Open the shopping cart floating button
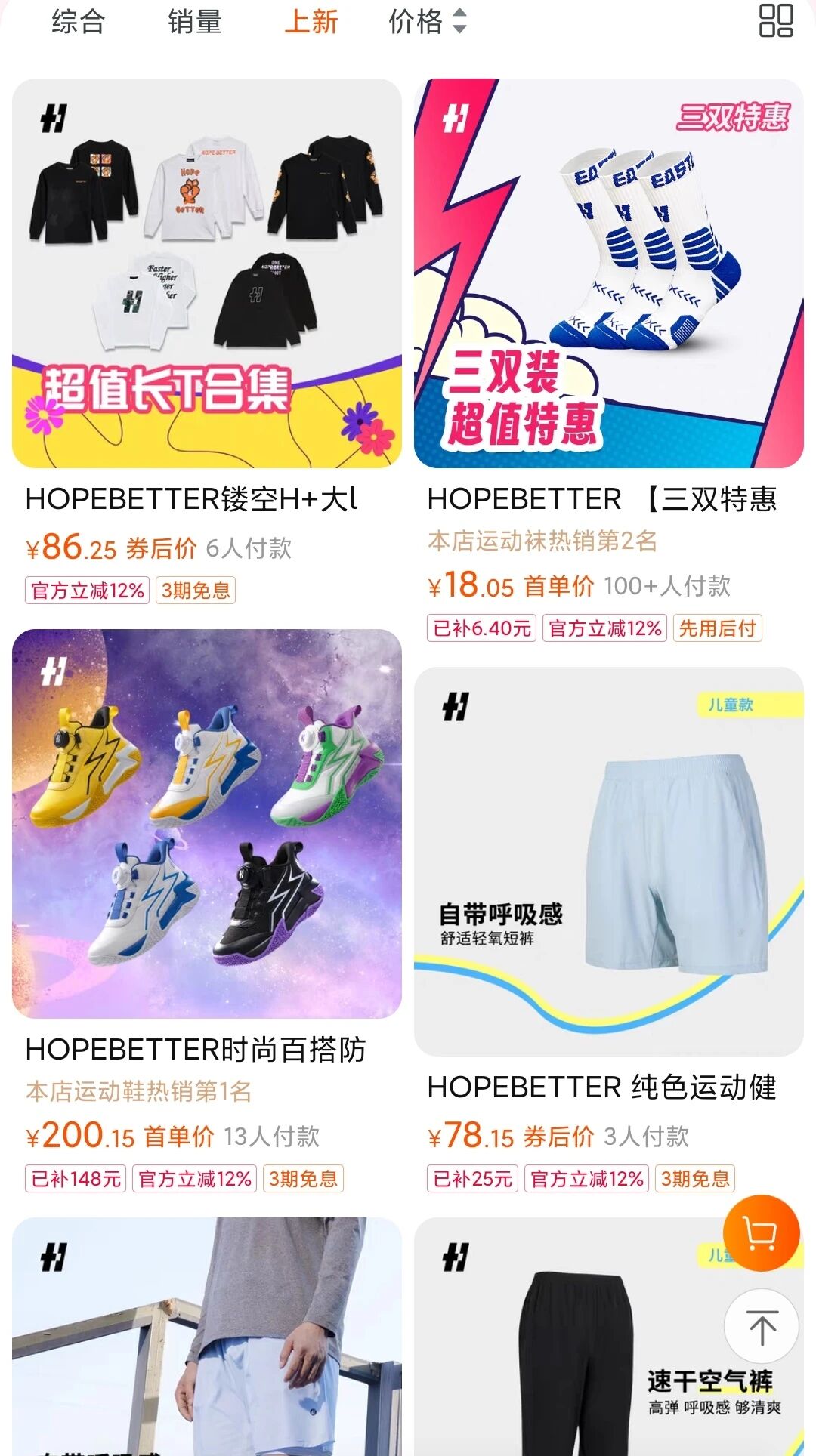816x1456 pixels. (761, 1233)
